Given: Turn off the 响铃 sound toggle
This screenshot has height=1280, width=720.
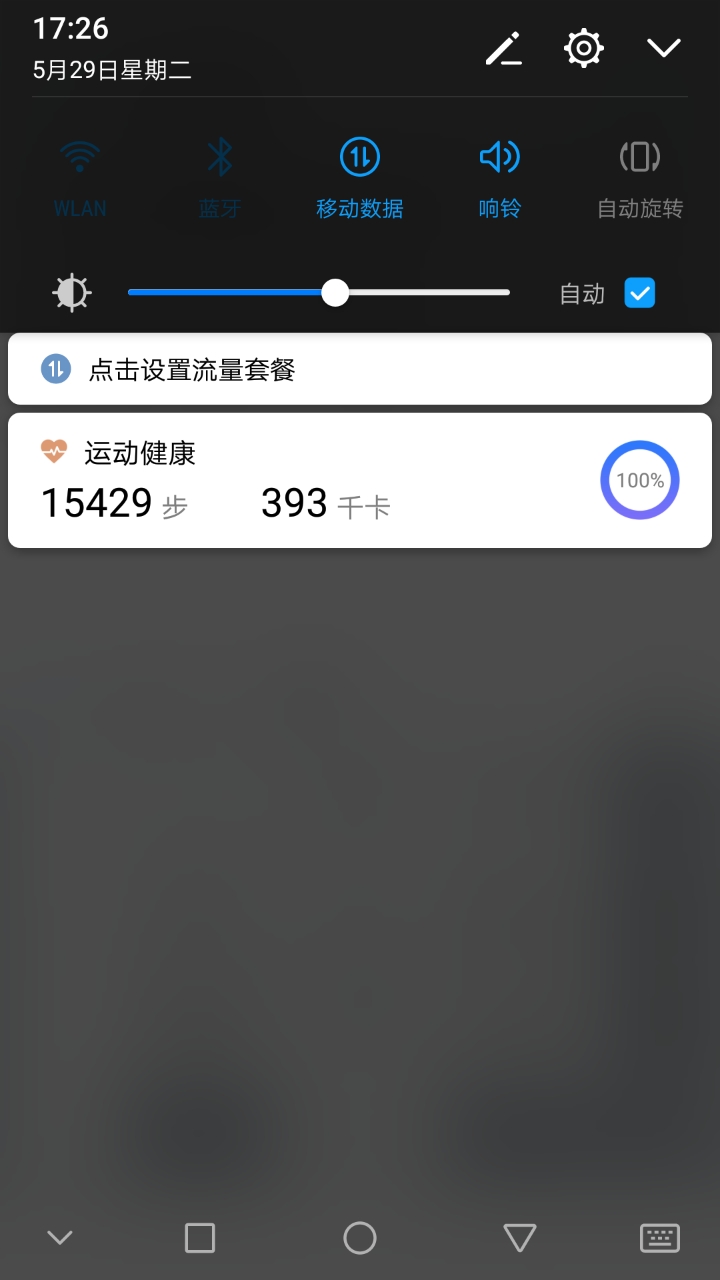Looking at the screenshot, I should (x=499, y=157).
